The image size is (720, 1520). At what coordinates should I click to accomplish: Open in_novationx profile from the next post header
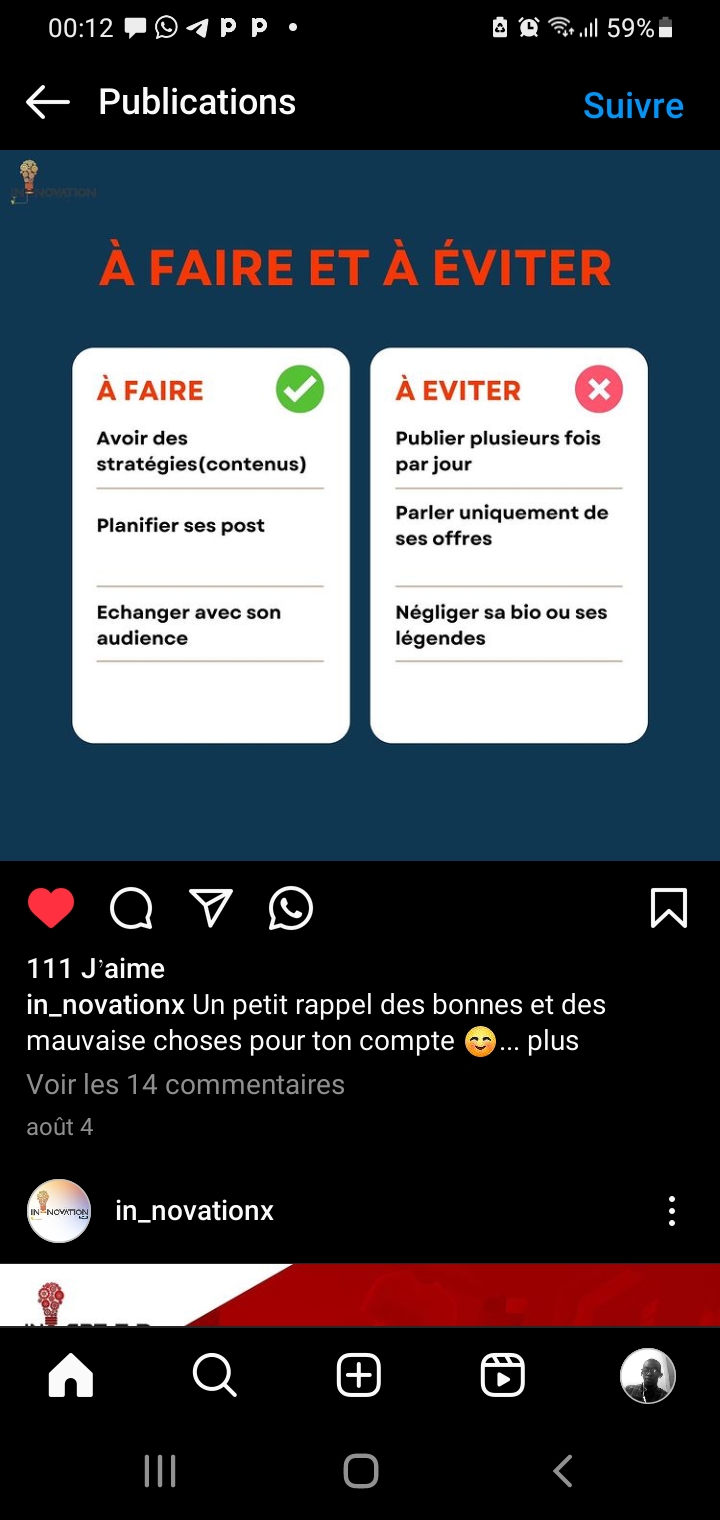tap(194, 1211)
